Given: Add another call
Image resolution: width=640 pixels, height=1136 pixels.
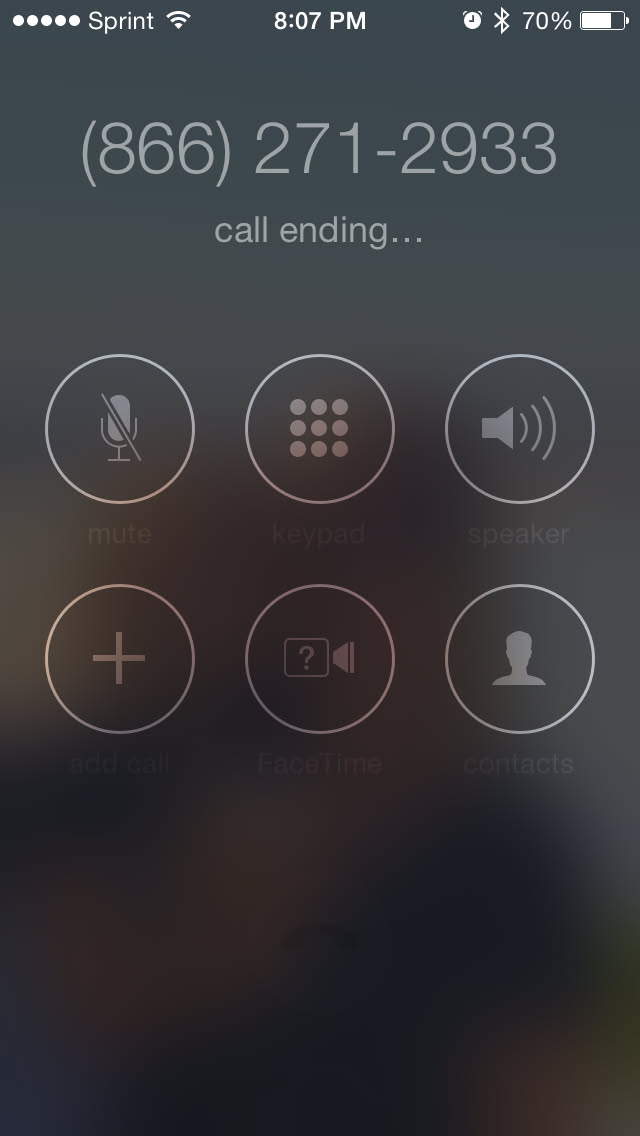Looking at the screenshot, I should tap(120, 659).
